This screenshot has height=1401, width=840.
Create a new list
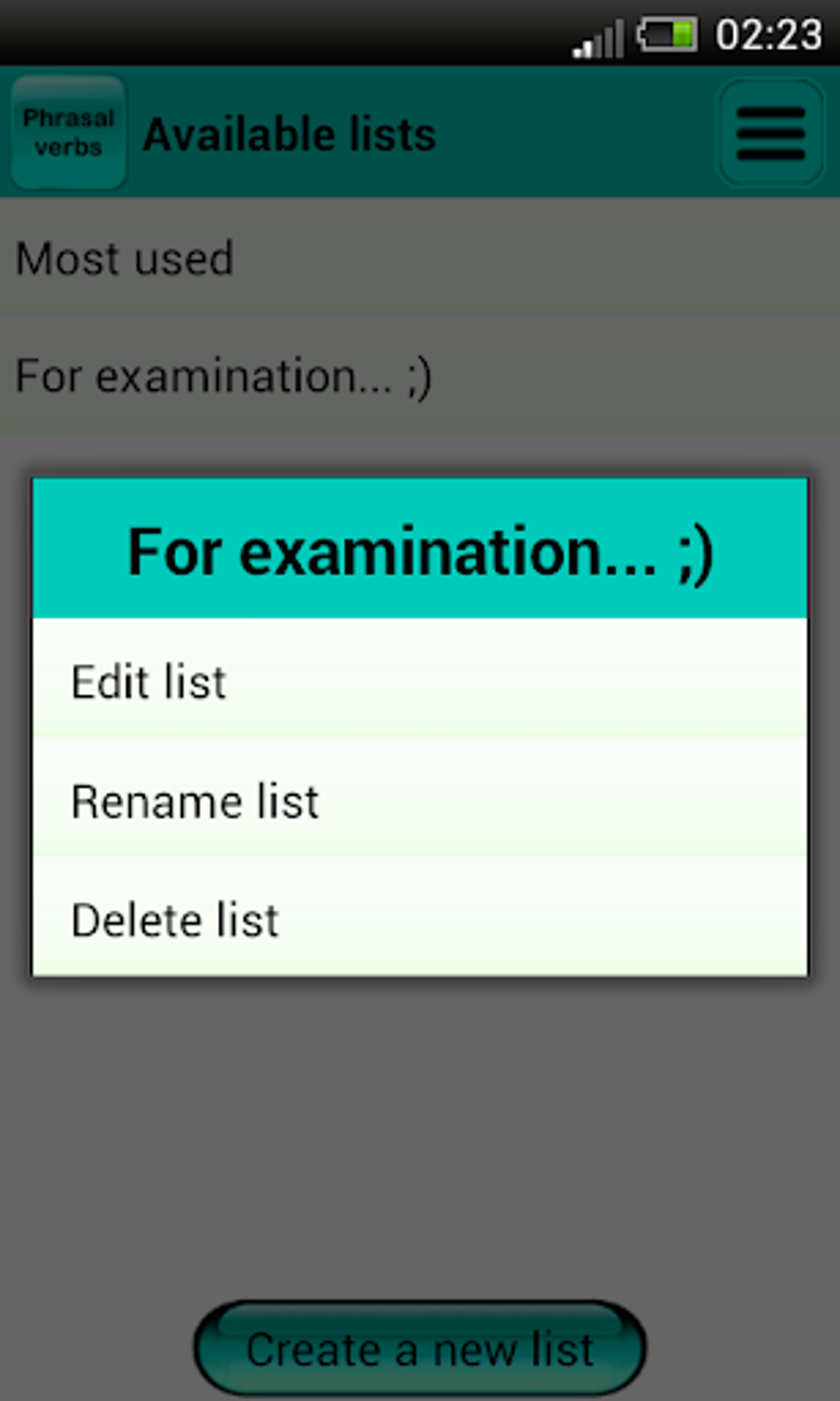[420, 1348]
